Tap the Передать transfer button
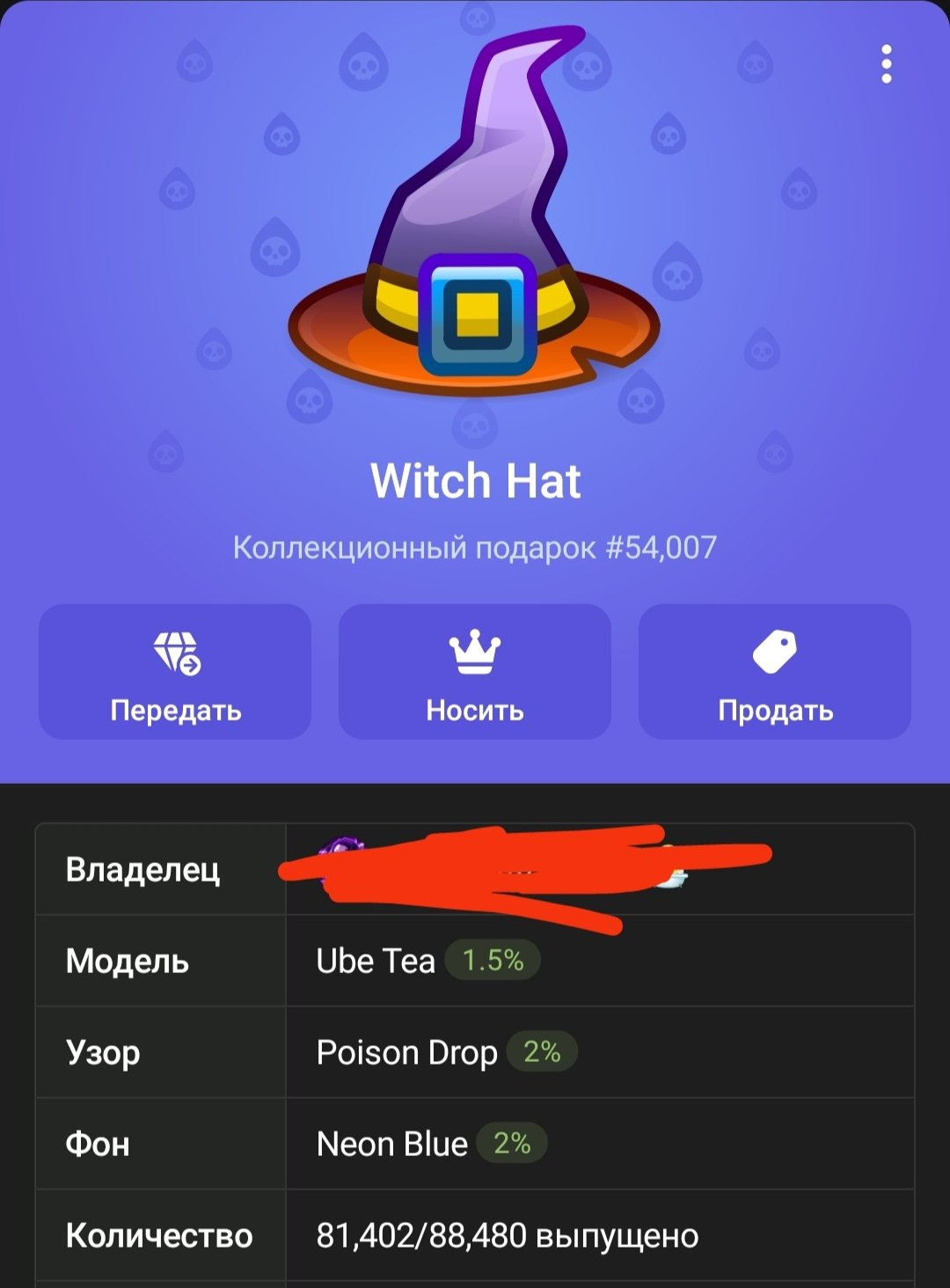950x1288 pixels. click(x=175, y=672)
